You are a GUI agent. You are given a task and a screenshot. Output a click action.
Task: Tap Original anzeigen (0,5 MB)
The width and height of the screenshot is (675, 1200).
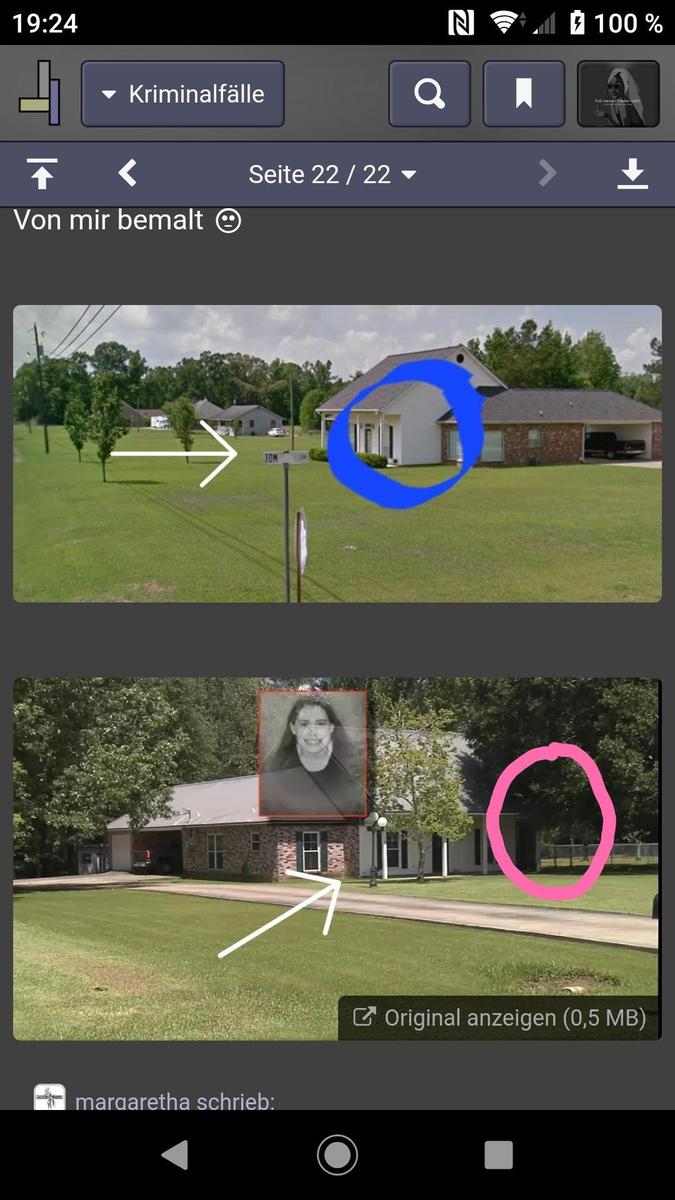click(500, 1018)
